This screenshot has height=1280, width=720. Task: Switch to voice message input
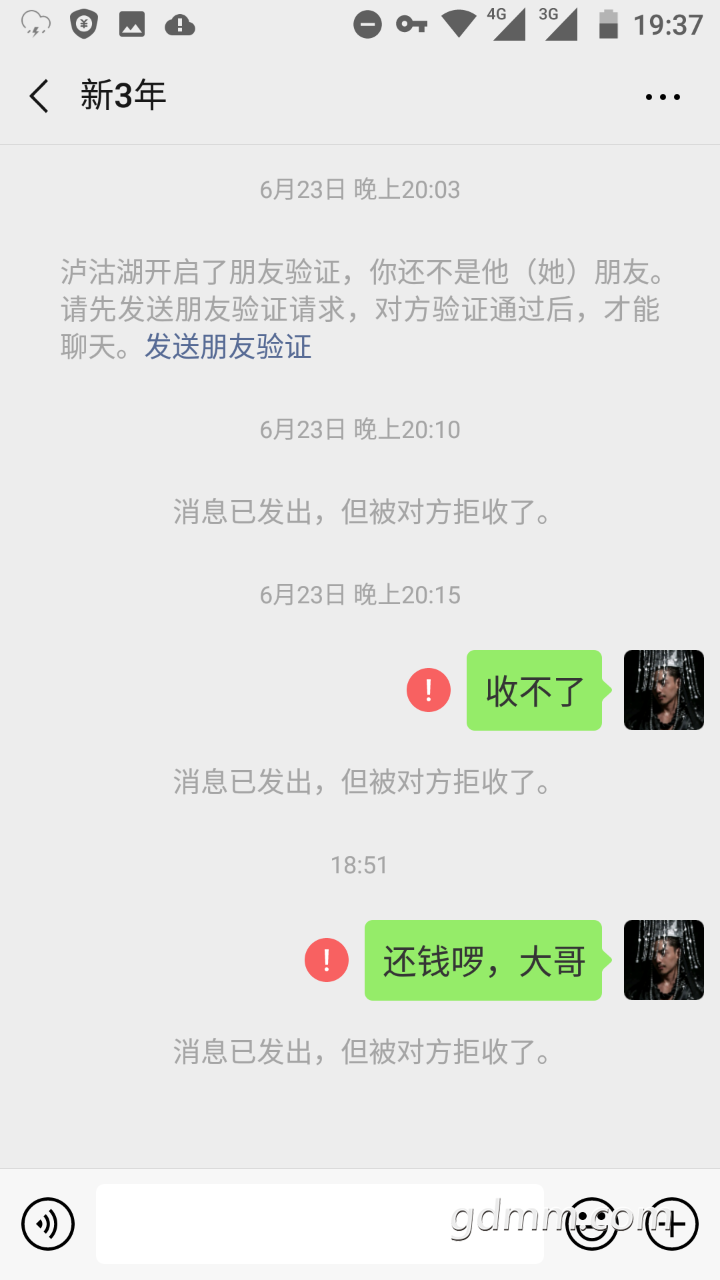(48, 1223)
